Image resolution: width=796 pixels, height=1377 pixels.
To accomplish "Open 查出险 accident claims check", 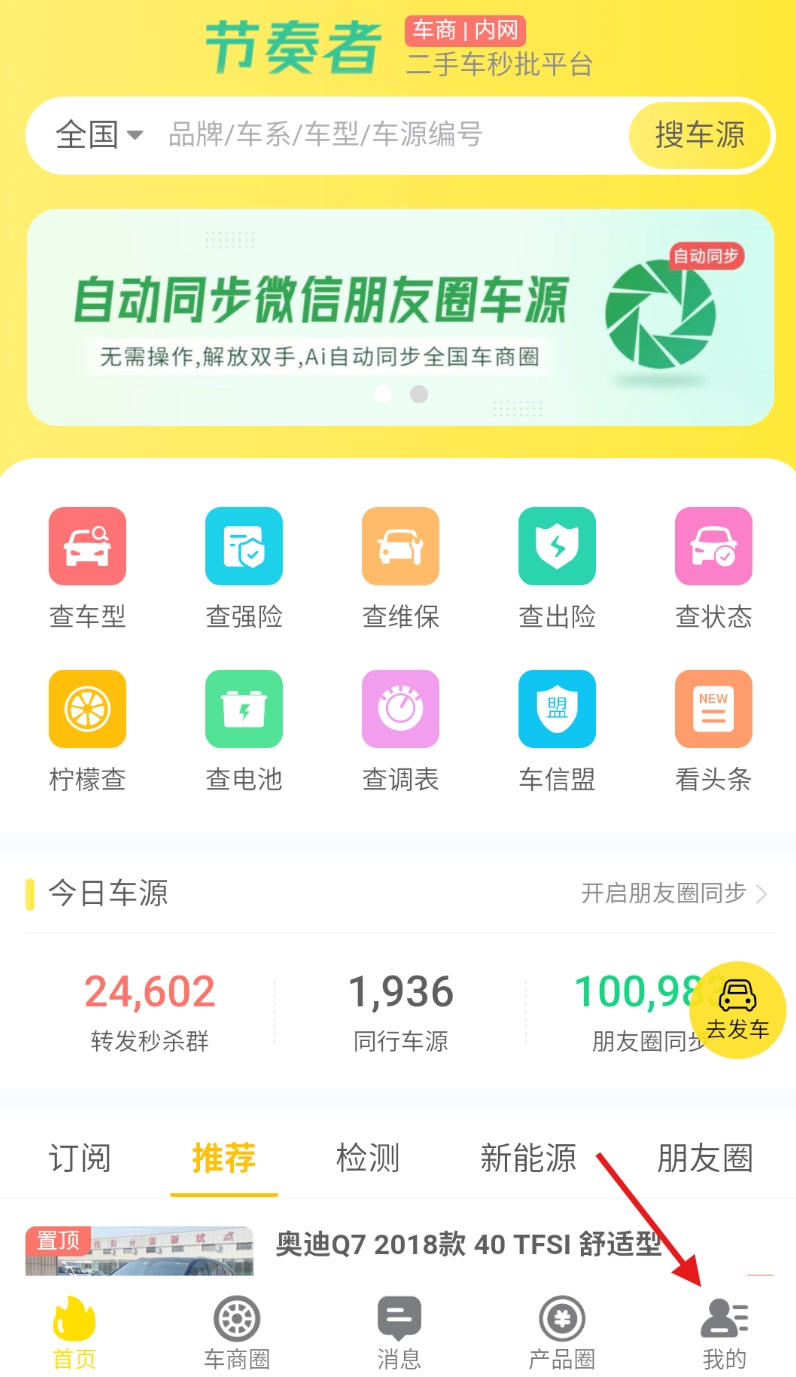I will coord(557,566).
